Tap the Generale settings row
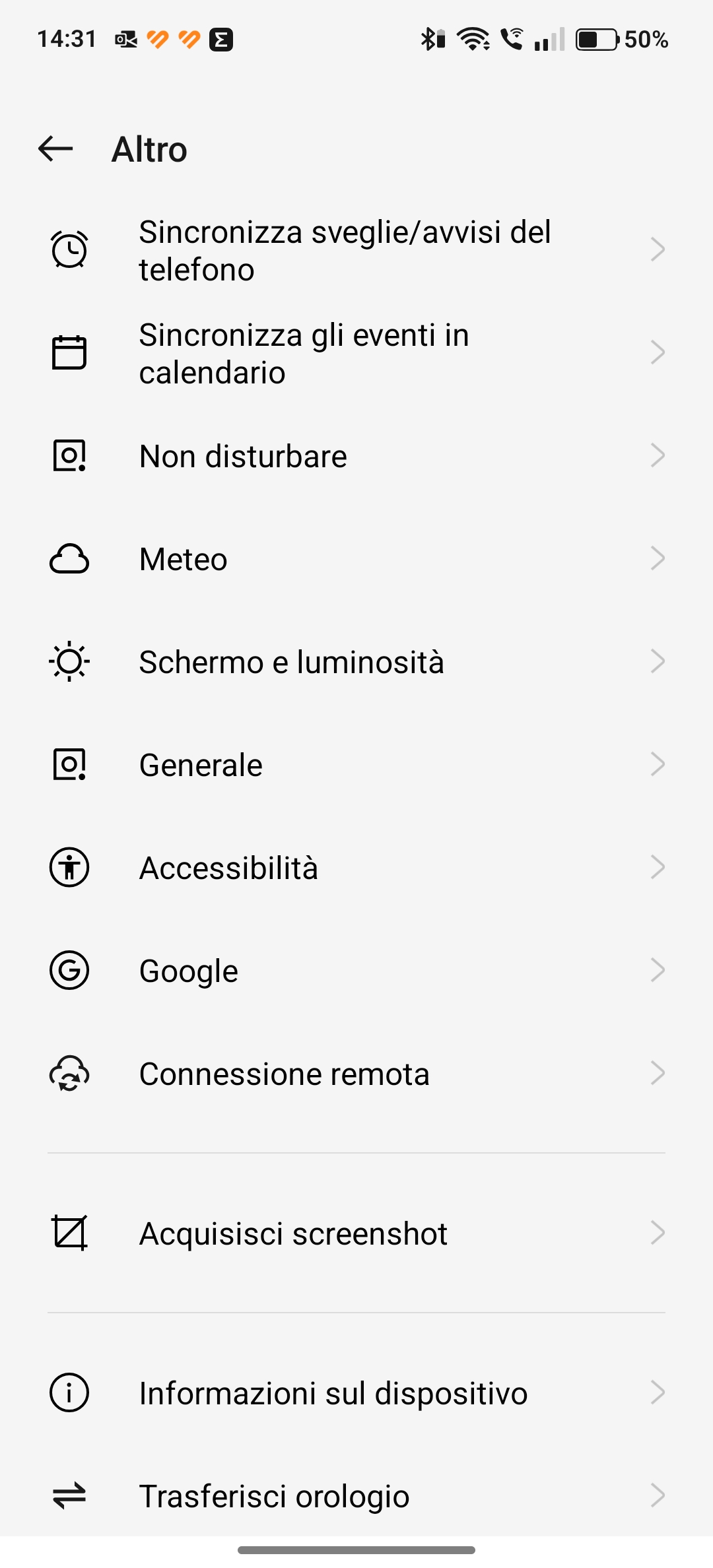Image resolution: width=713 pixels, height=1568 pixels. coord(356,765)
